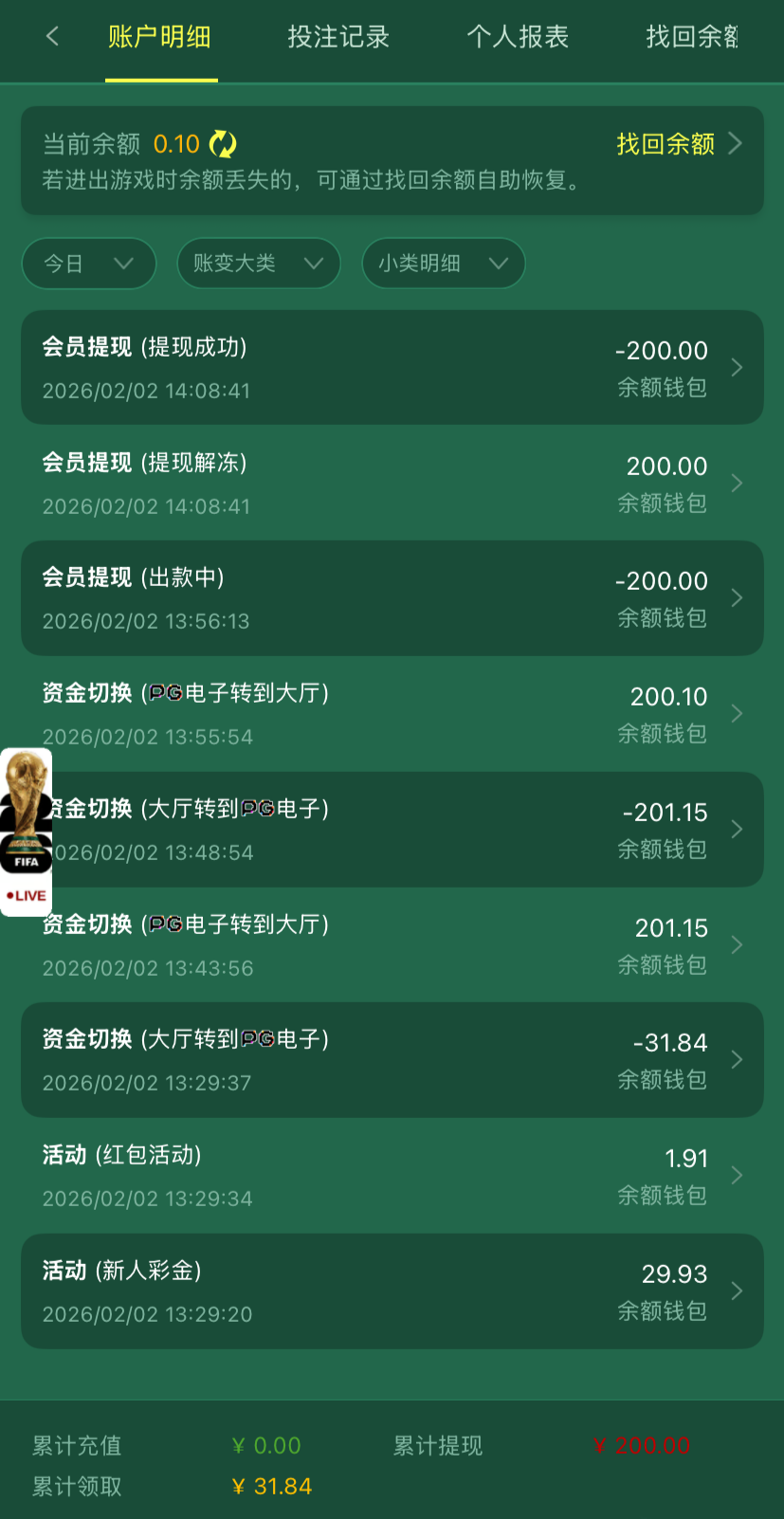This screenshot has width=784, height=1519.
Task: Open the 201.15 PG电子转到大厅 record
Action: click(x=392, y=945)
